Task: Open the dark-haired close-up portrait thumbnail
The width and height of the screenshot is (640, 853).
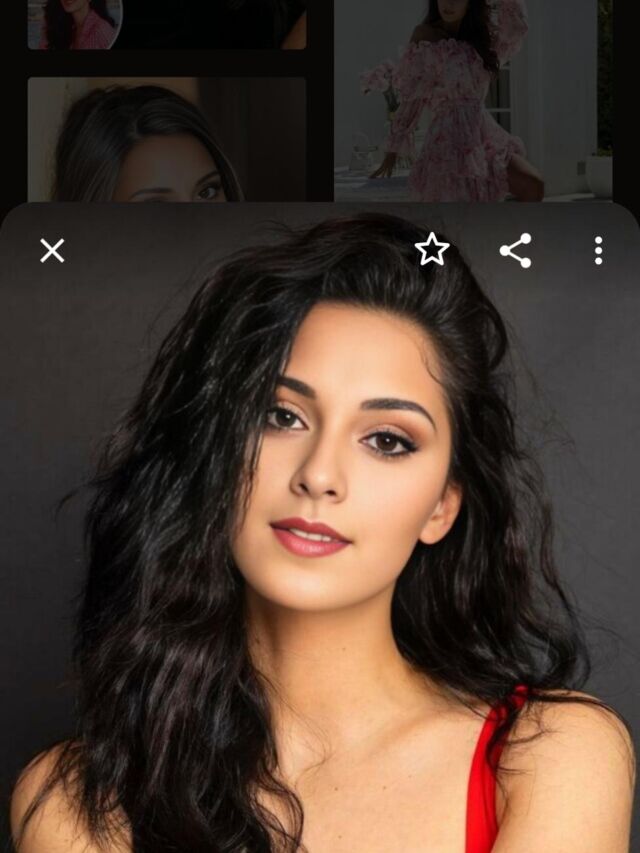Action: click(166, 140)
